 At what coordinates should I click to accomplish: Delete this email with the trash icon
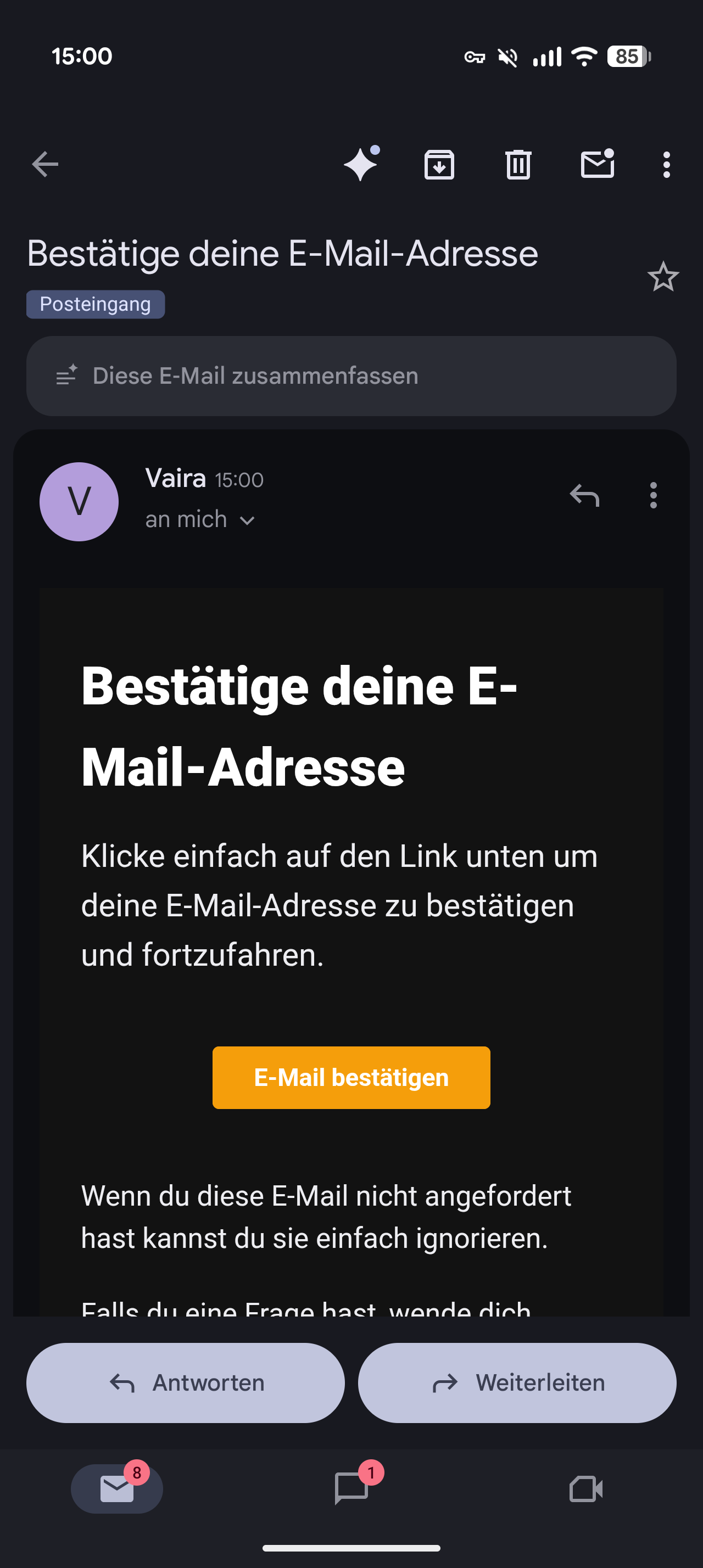pos(518,164)
